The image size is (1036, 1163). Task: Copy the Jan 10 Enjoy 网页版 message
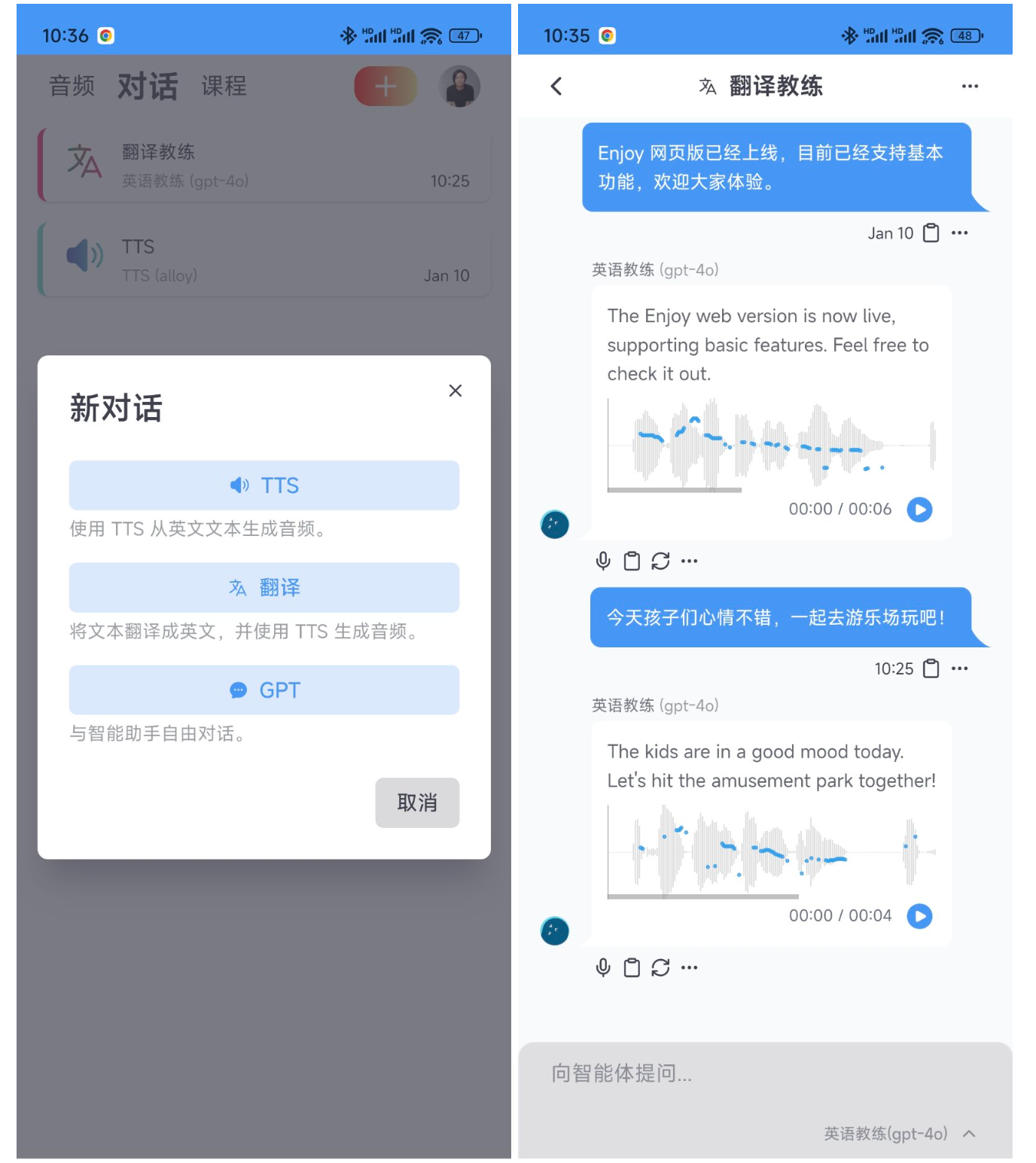click(931, 233)
